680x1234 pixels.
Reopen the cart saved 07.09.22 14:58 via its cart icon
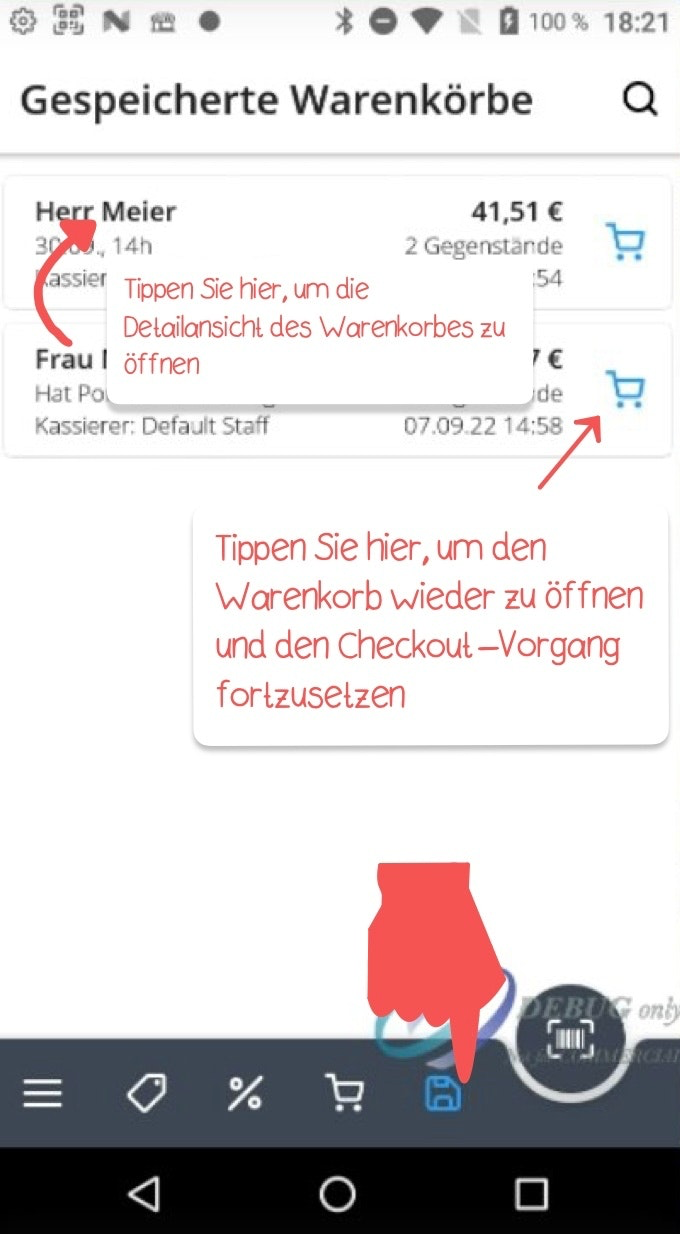tap(626, 389)
